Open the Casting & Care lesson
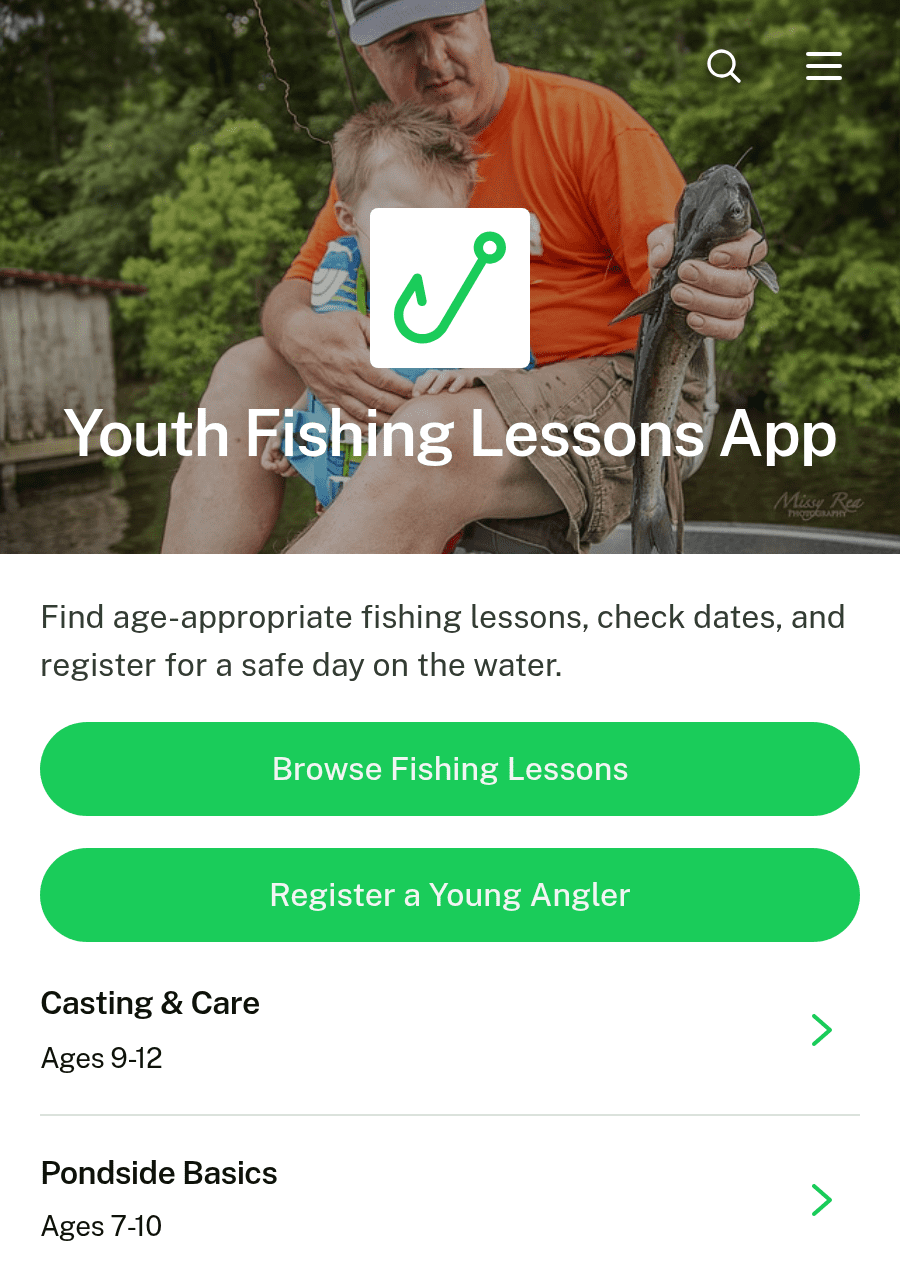This screenshot has width=900, height=1282. (x=450, y=1030)
